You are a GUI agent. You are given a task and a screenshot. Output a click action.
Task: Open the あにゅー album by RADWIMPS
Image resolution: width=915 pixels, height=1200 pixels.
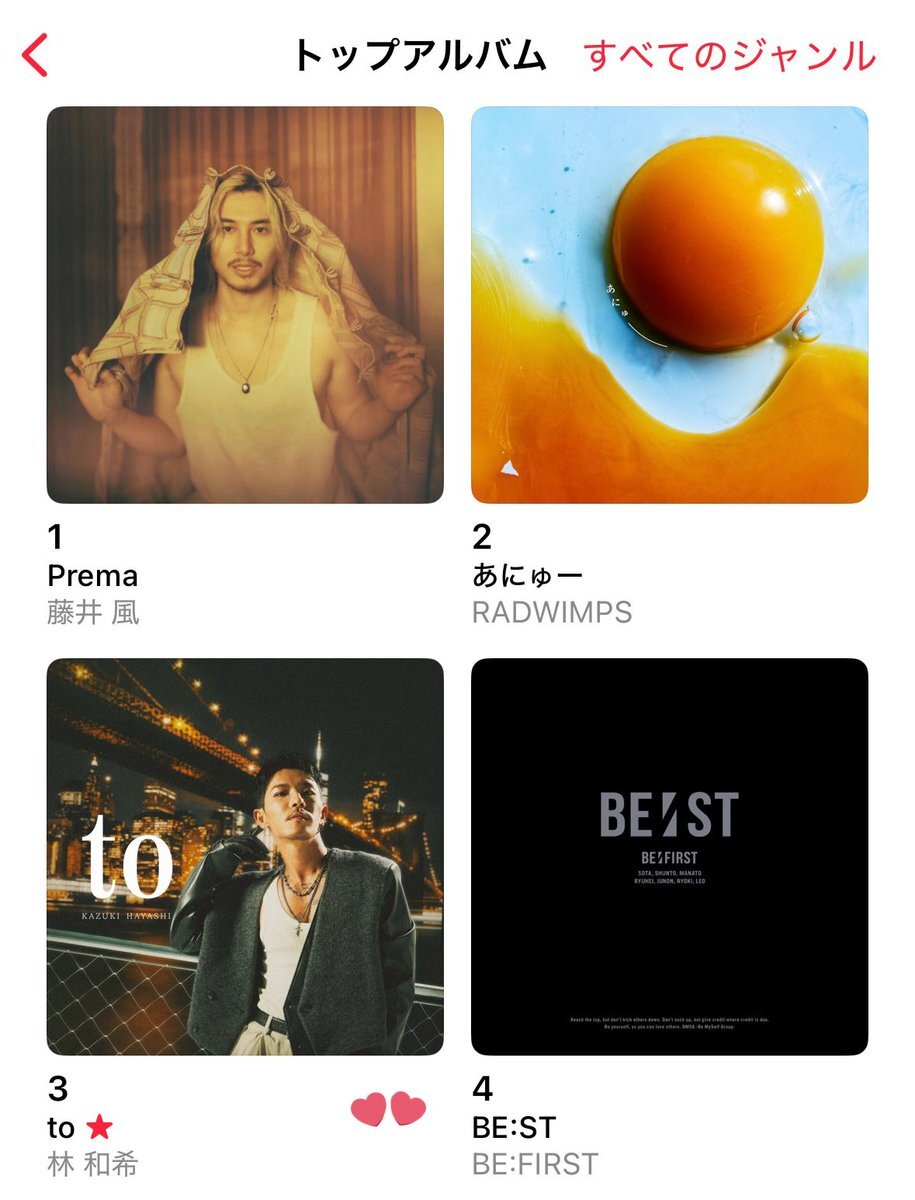tap(669, 305)
